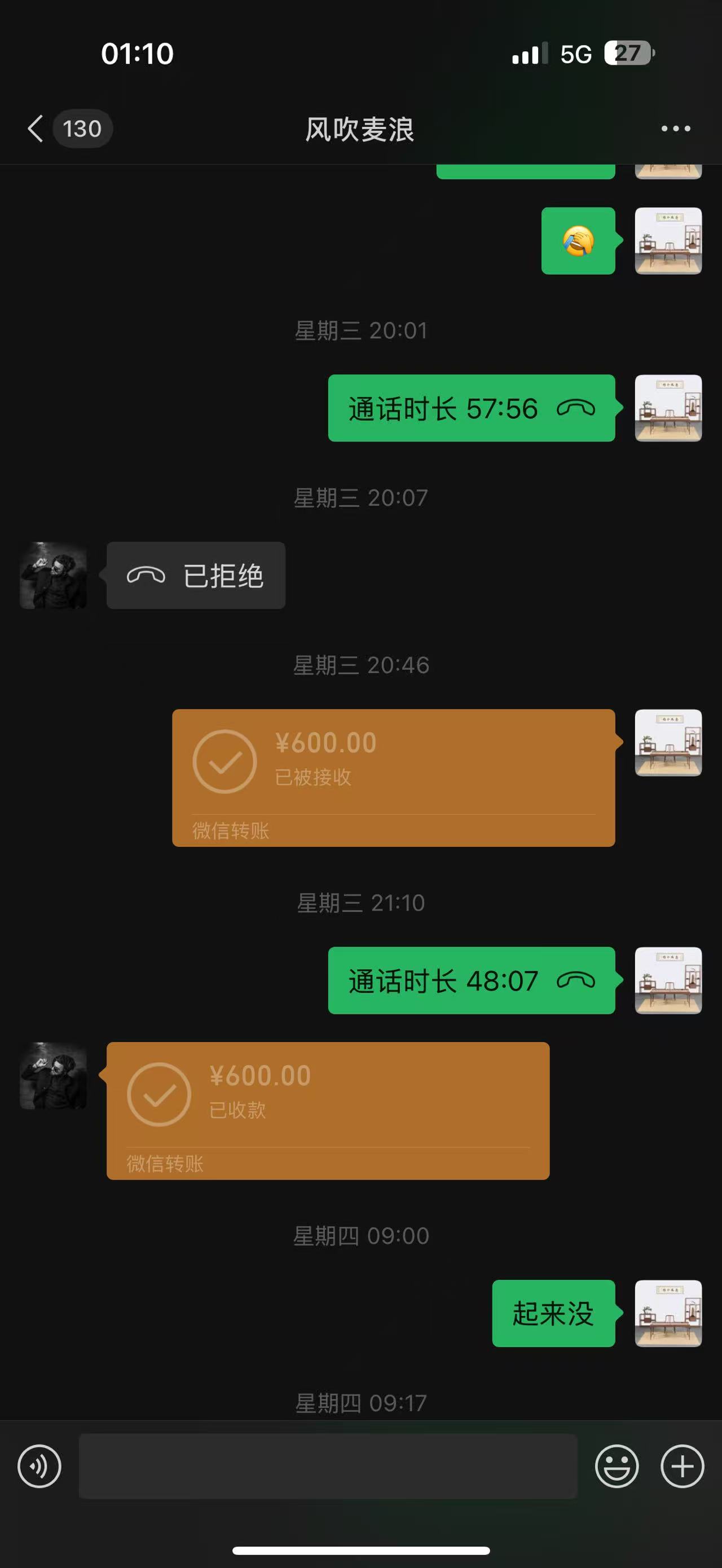Open the plus attachments menu
This screenshot has width=722, height=1568.
click(x=682, y=1467)
